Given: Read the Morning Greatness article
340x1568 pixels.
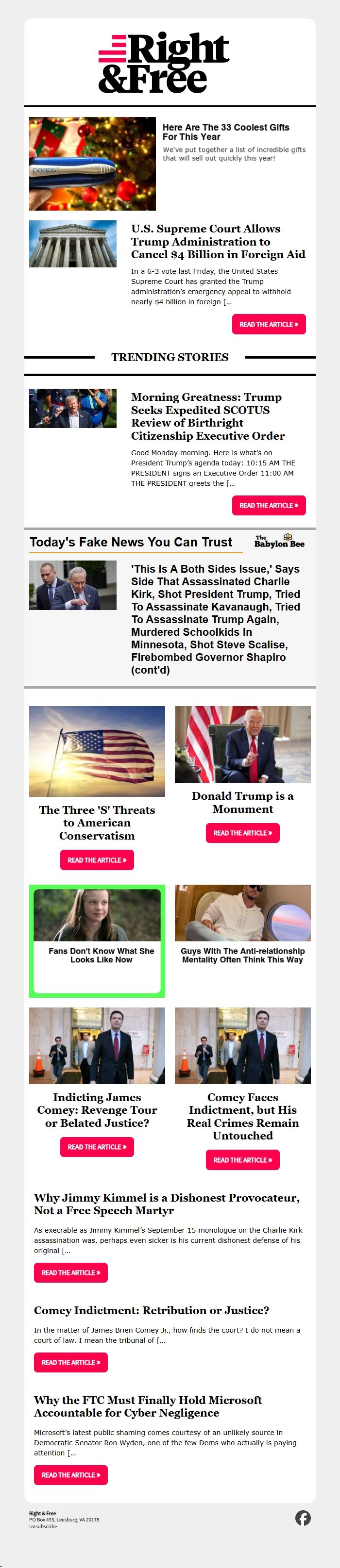Looking at the screenshot, I should click(x=268, y=505).
